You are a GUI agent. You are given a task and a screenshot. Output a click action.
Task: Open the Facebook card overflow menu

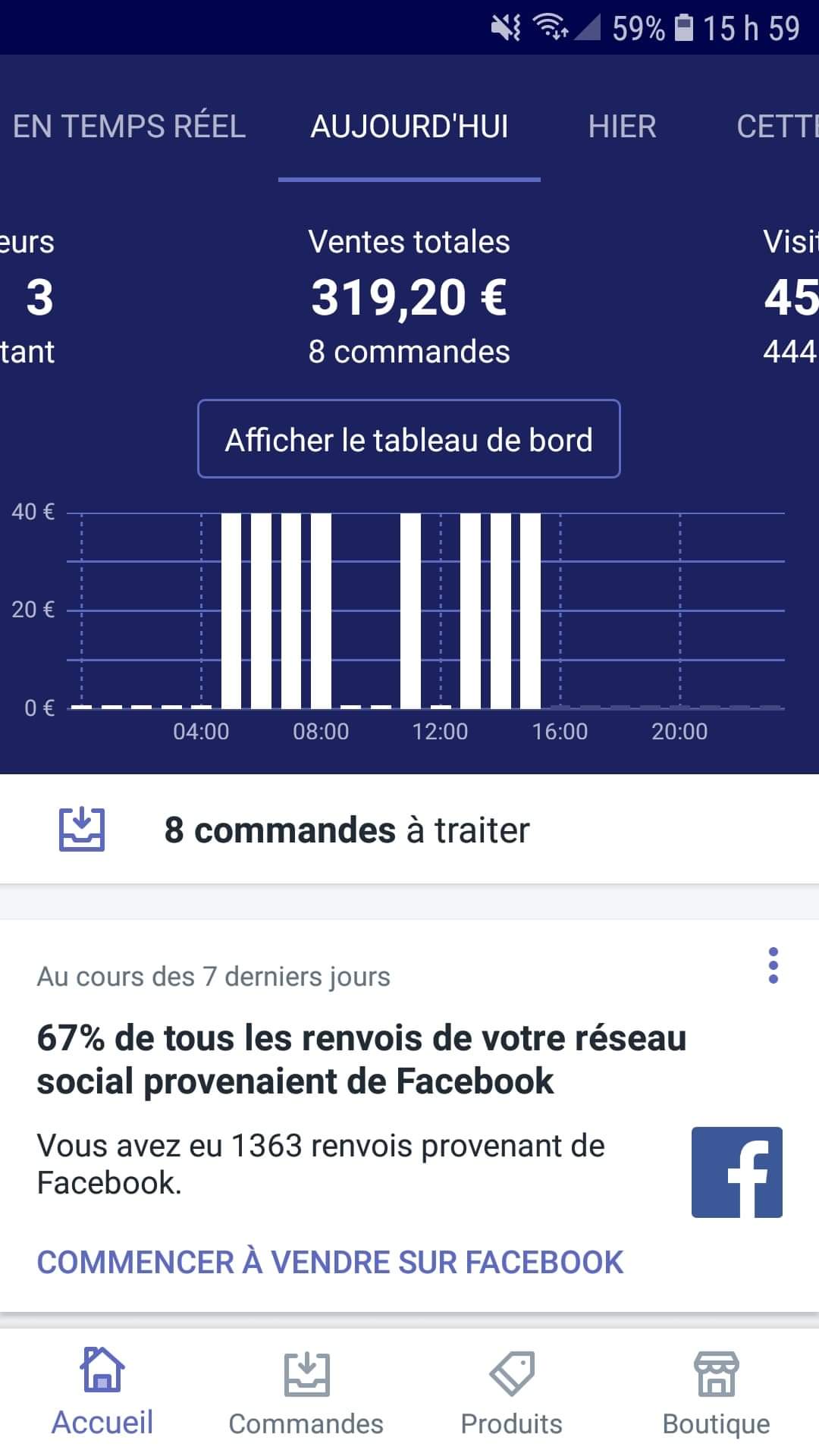[x=773, y=965]
